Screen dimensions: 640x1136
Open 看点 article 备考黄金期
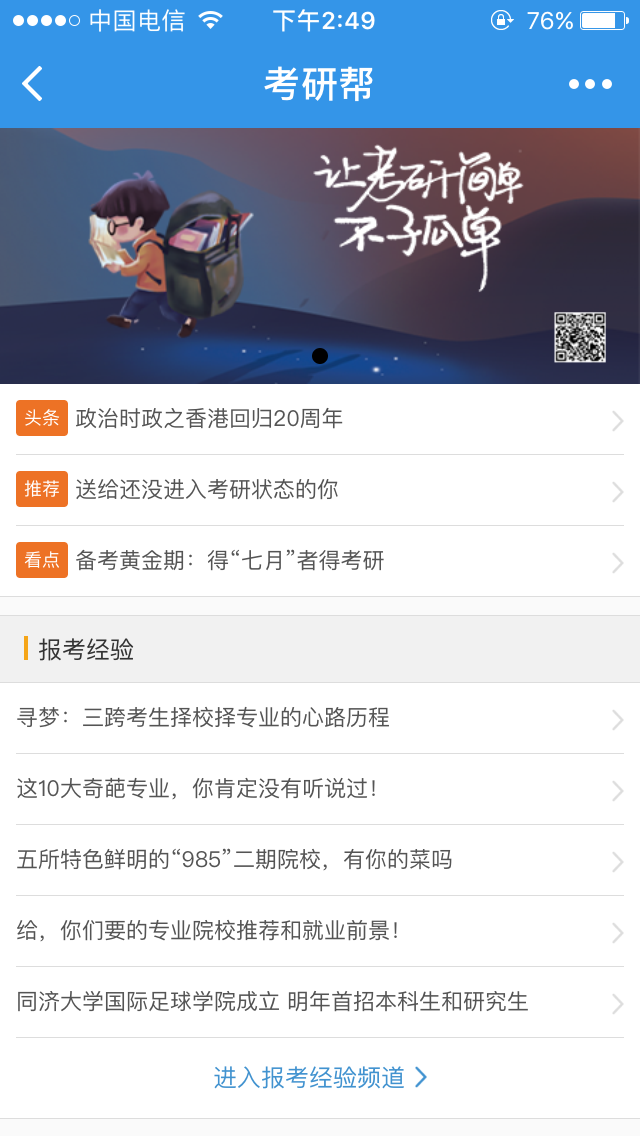[x=320, y=561]
